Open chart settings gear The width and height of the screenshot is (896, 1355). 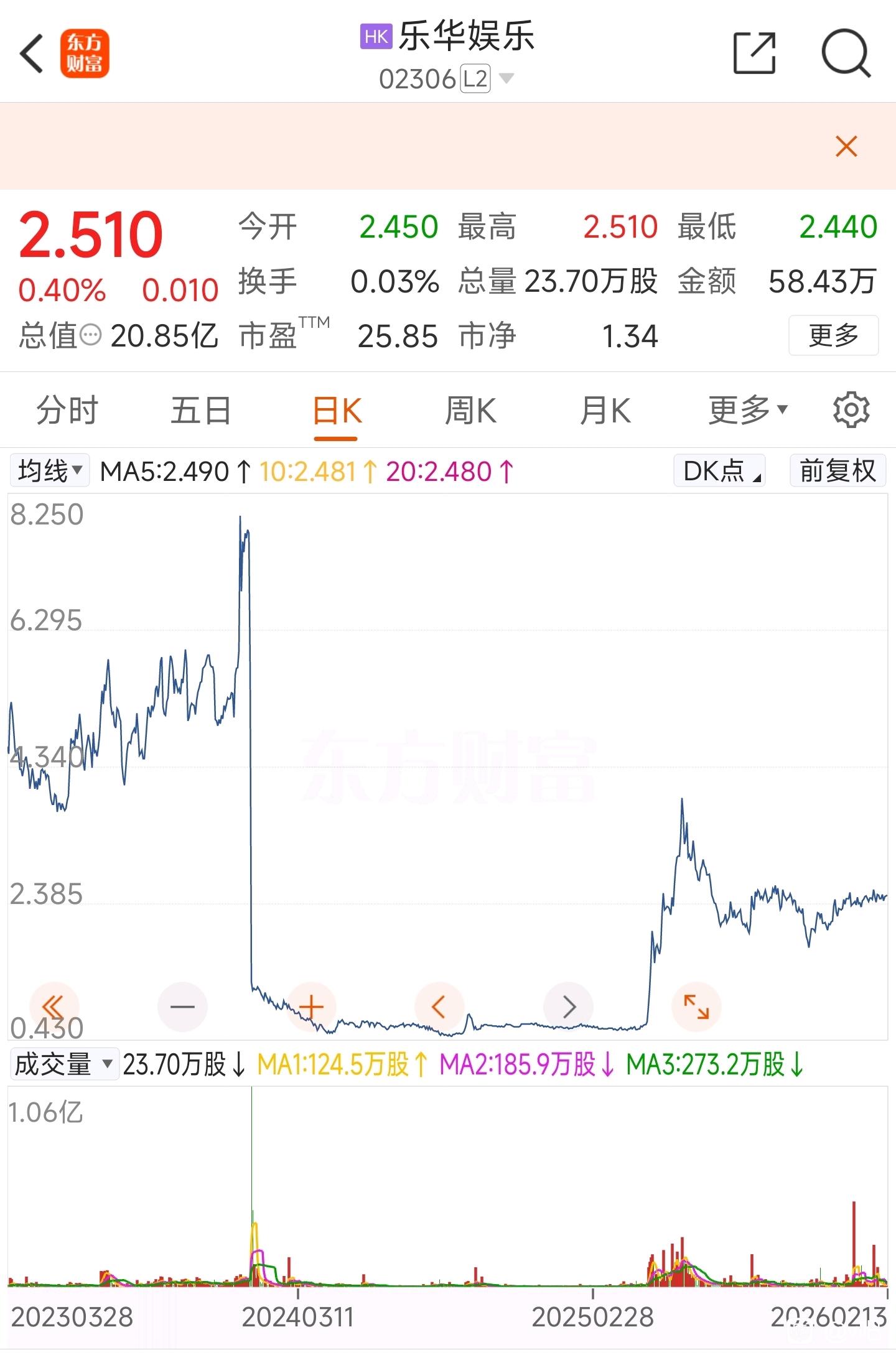point(851,410)
